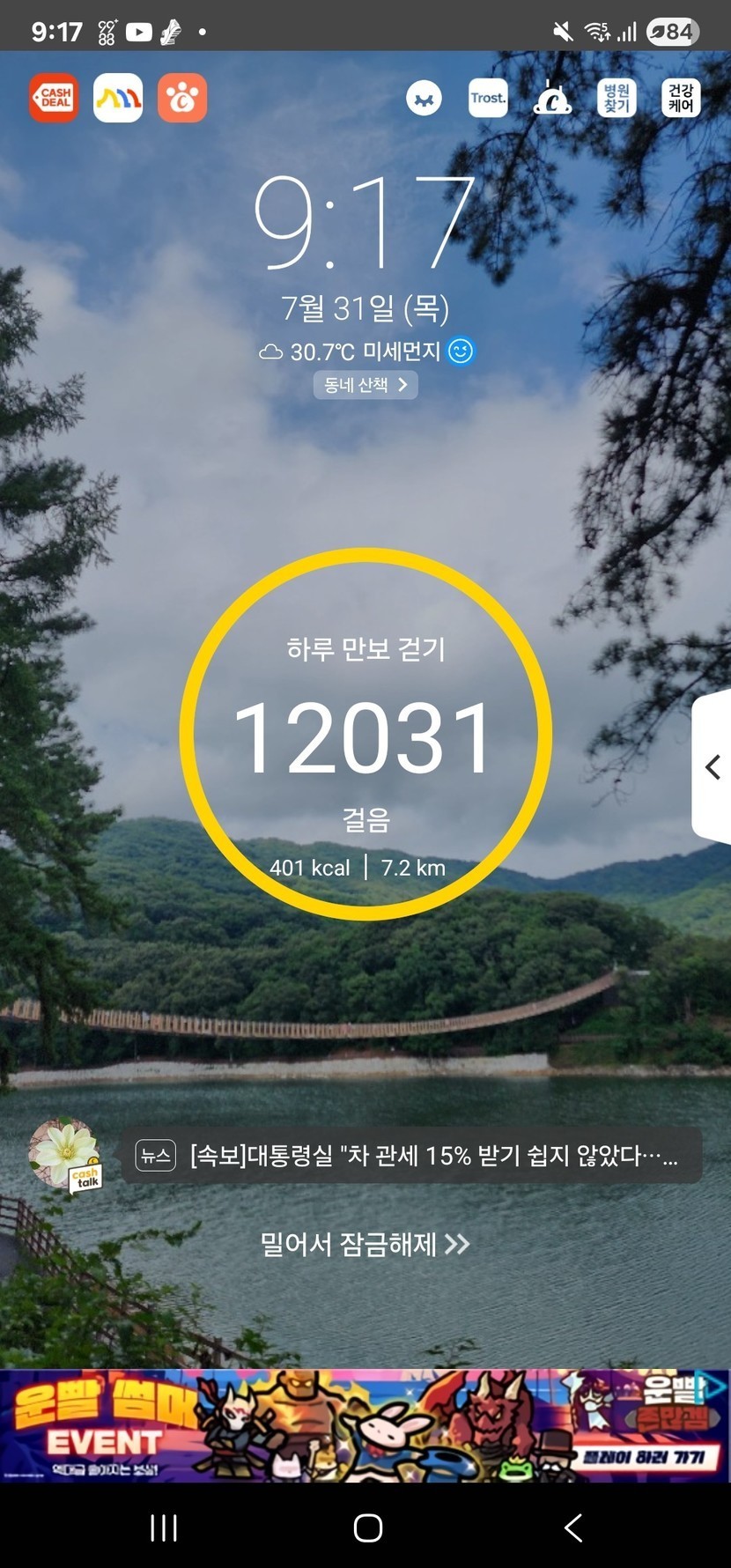731x1568 pixels.
Task: Open the 운빨 EVENT game ad banner
Action: [365, 1425]
